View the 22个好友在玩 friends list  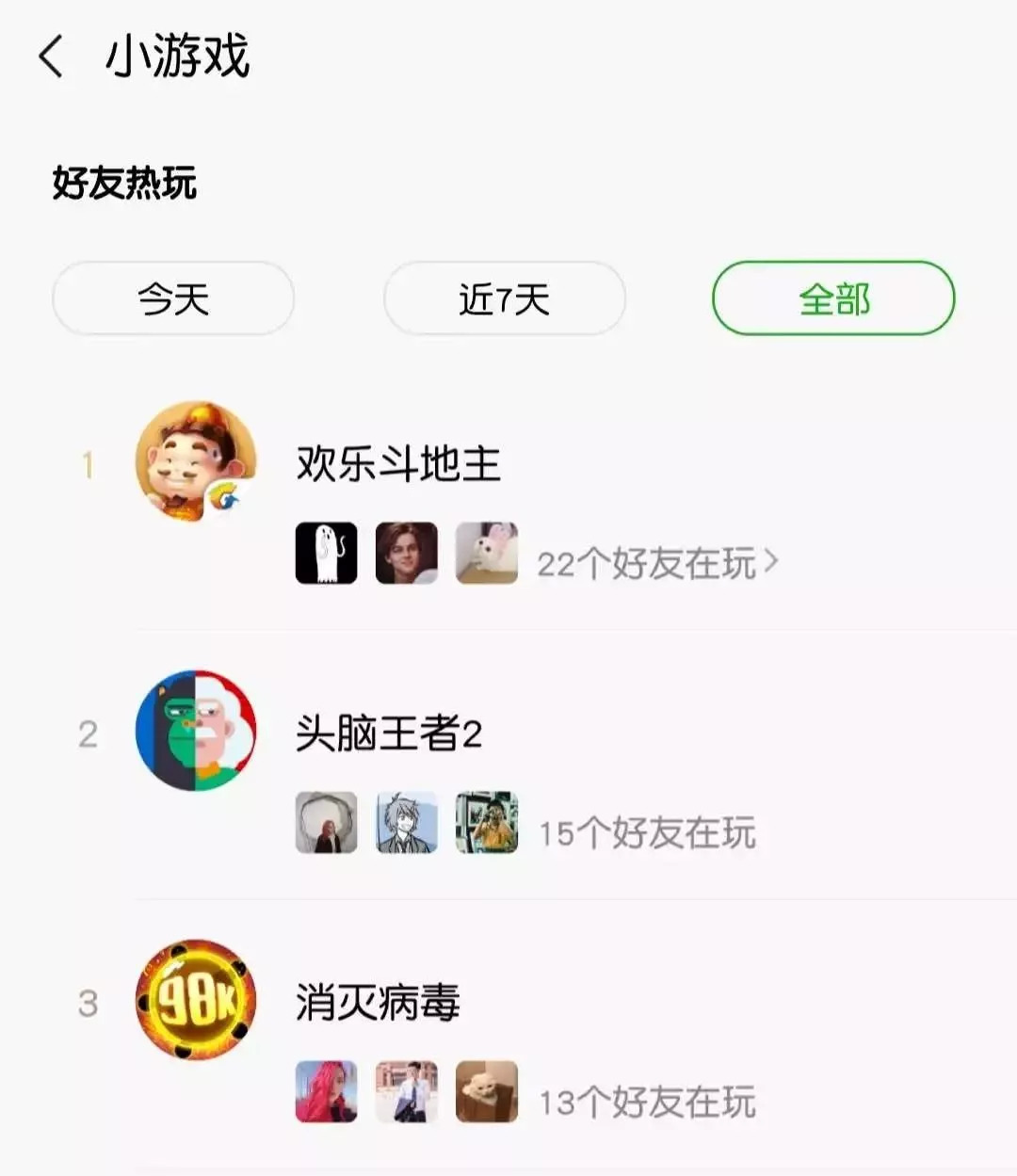click(x=656, y=563)
